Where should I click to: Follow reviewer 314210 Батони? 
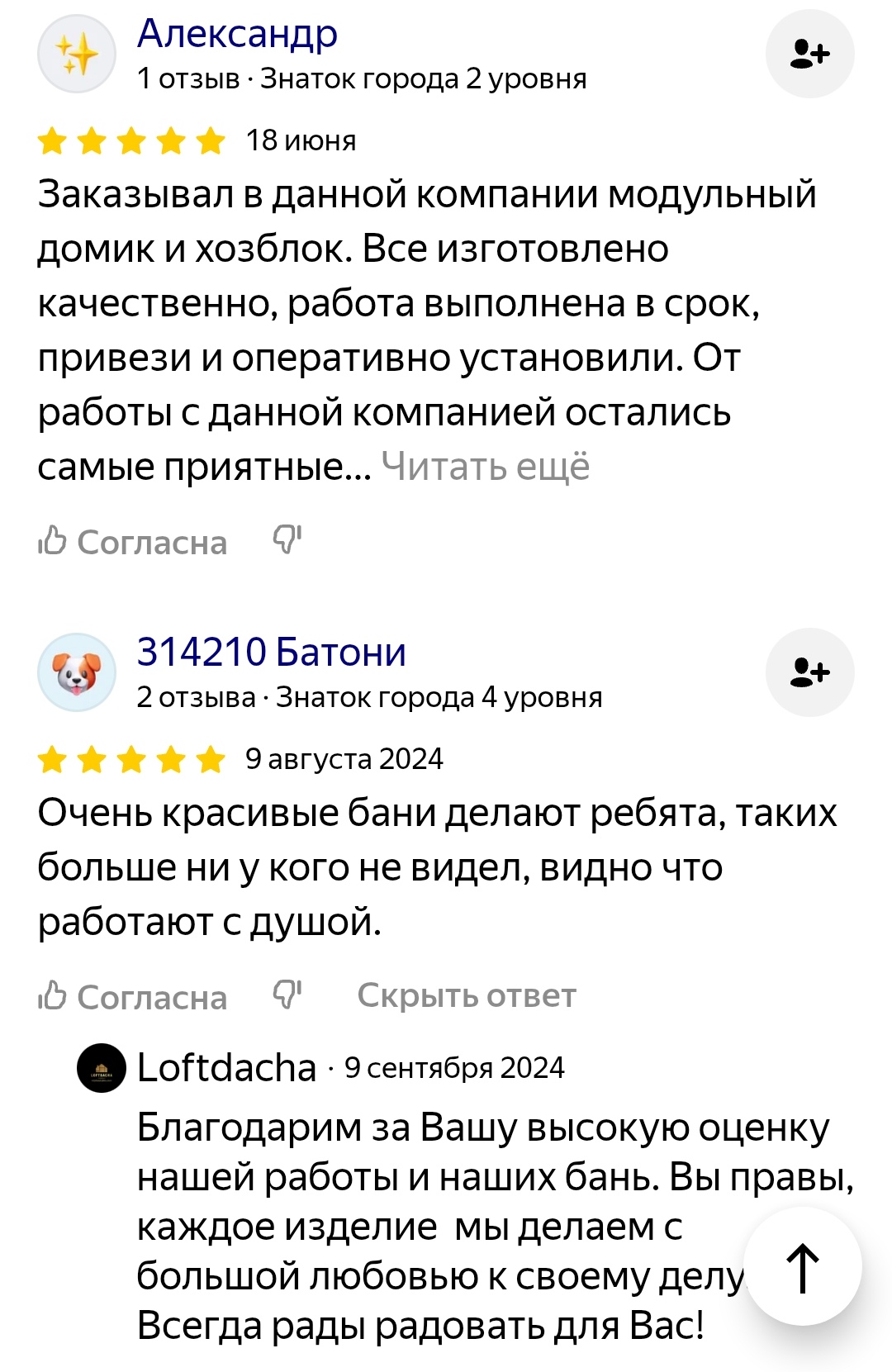809,672
